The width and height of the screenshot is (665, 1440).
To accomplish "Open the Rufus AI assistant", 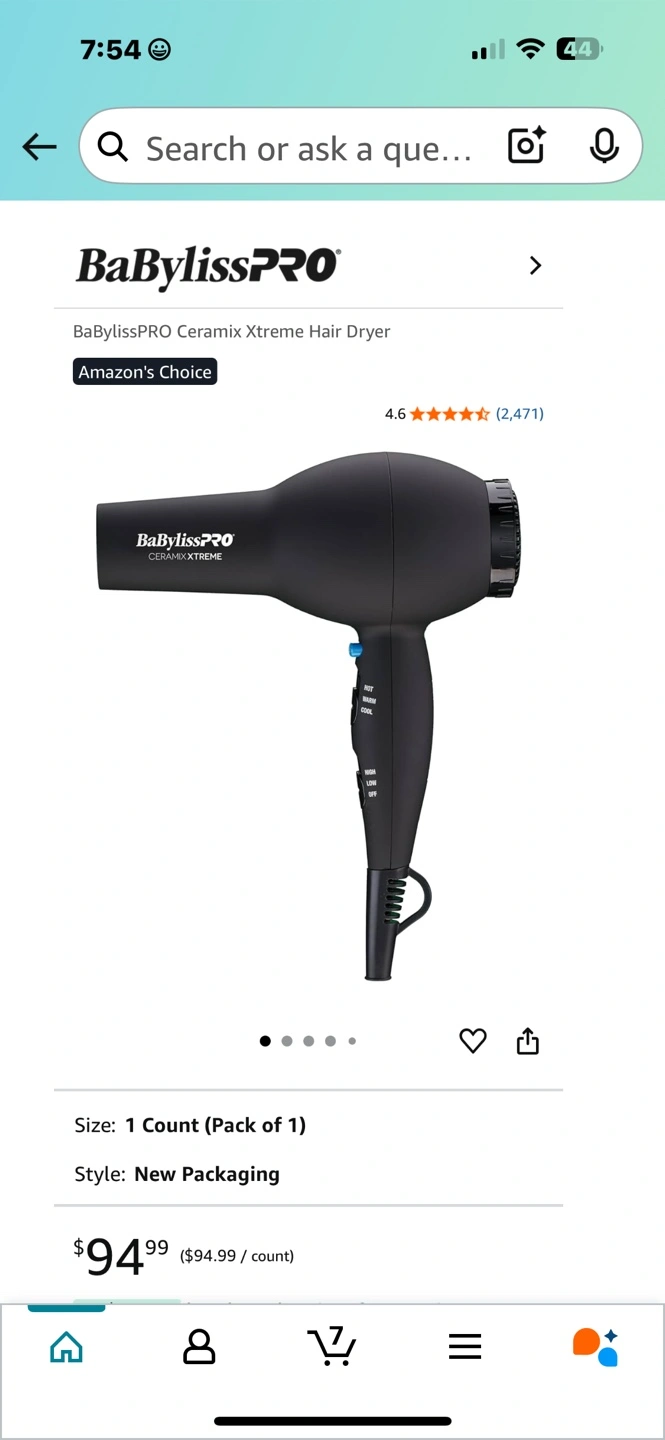I will click(x=596, y=1346).
